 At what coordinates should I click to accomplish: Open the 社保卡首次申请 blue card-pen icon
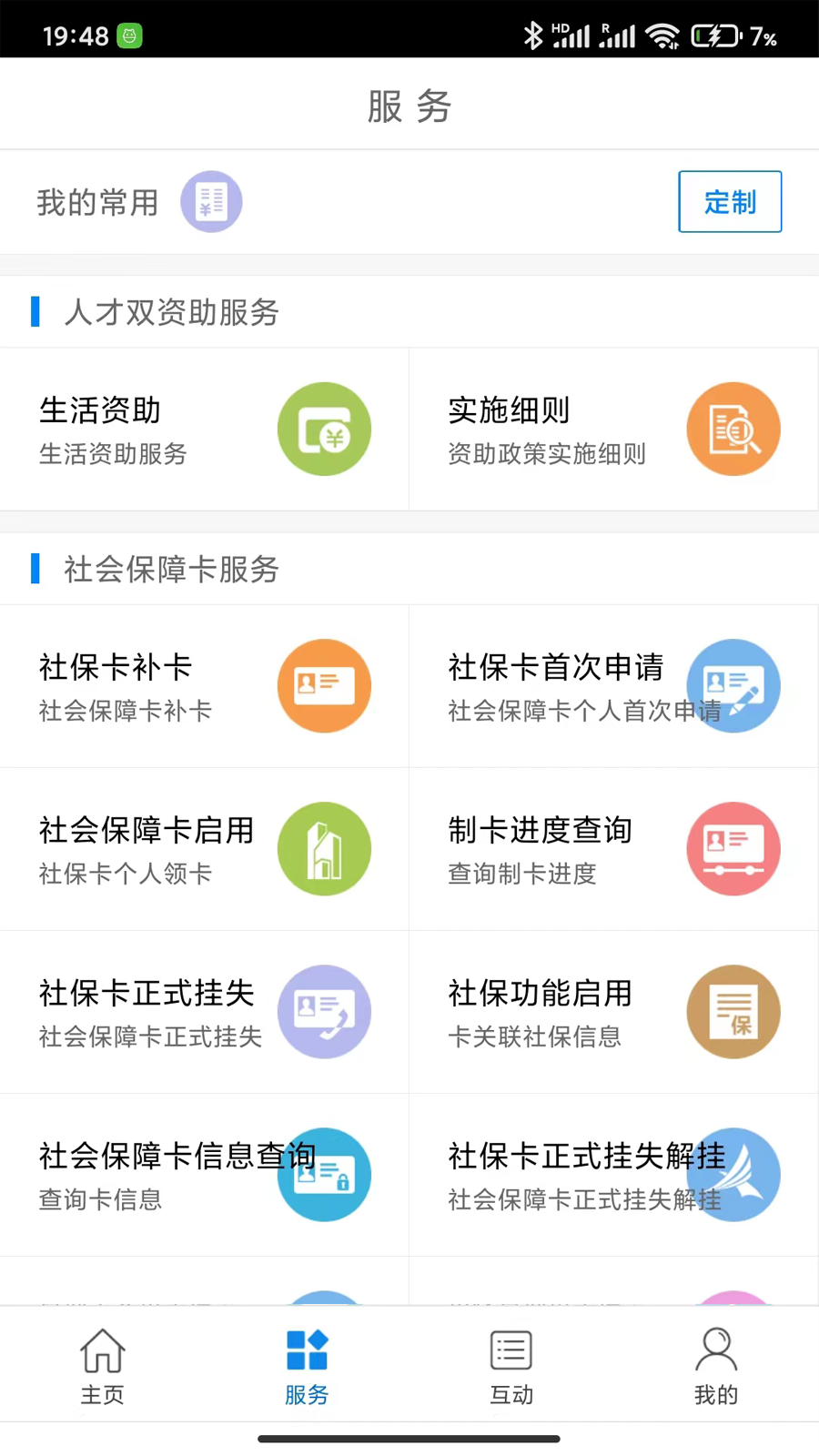point(733,685)
